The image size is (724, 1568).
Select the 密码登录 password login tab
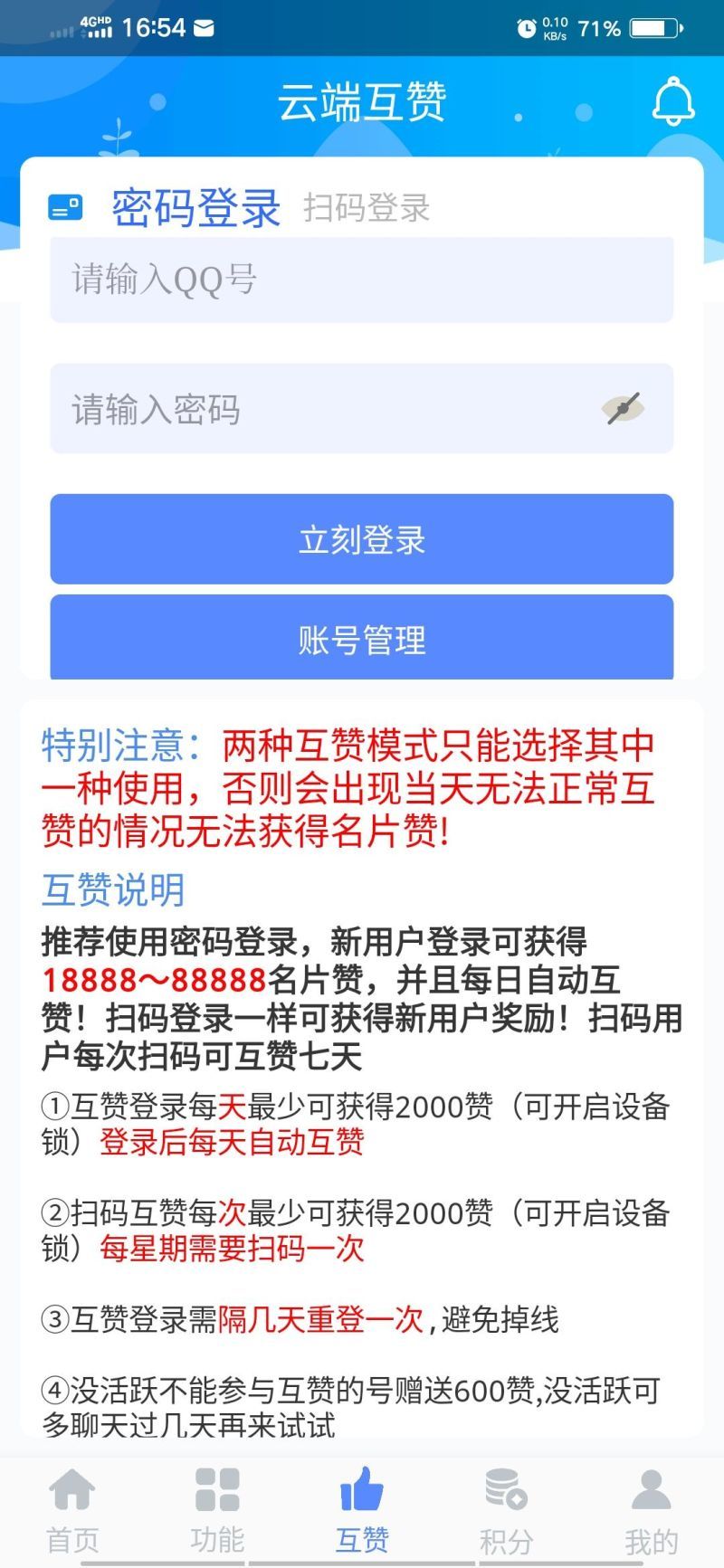pos(193,209)
